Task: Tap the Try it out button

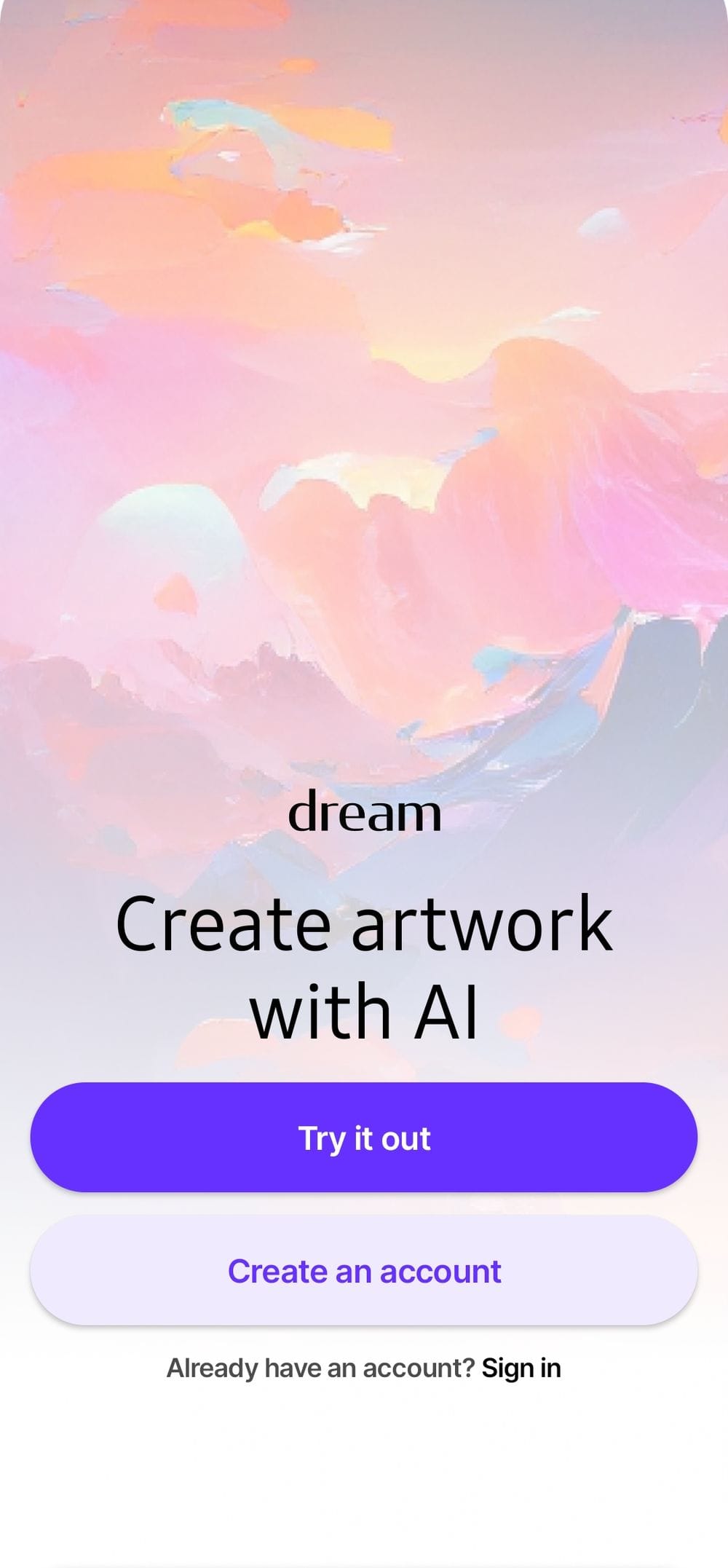Action: pyautogui.click(x=364, y=1137)
